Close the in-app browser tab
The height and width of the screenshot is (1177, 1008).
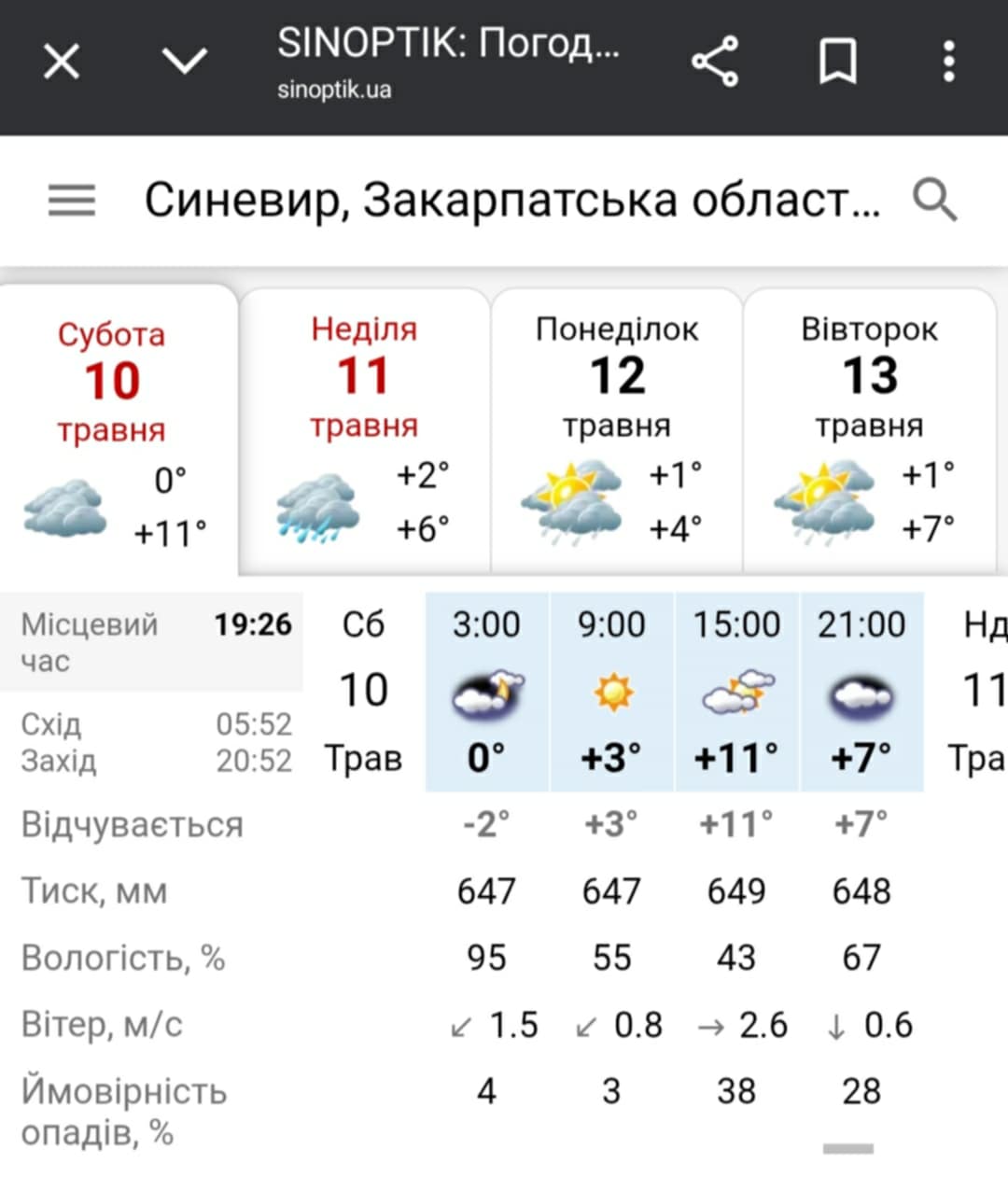click(x=62, y=63)
